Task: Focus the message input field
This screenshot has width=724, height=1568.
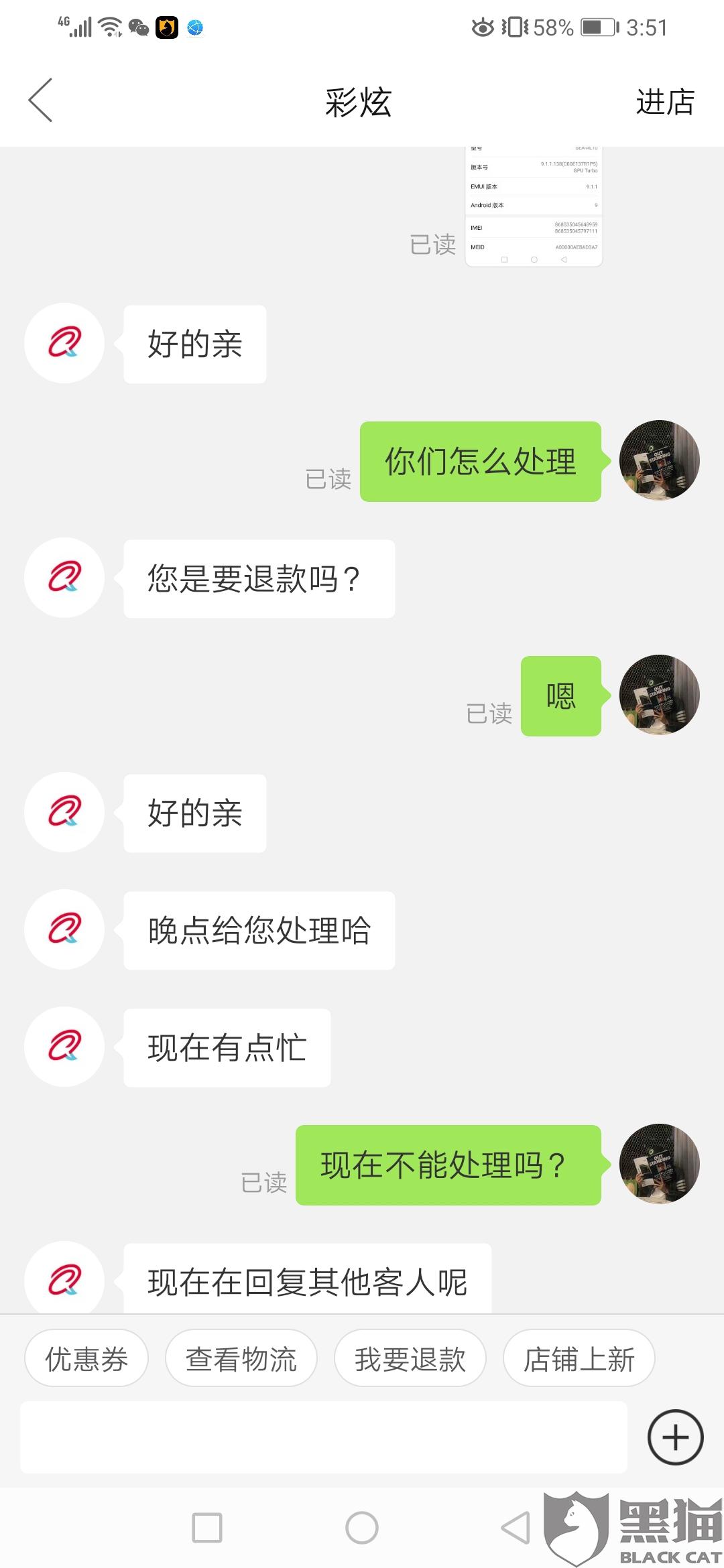Action: pyautogui.click(x=323, y=1437)
